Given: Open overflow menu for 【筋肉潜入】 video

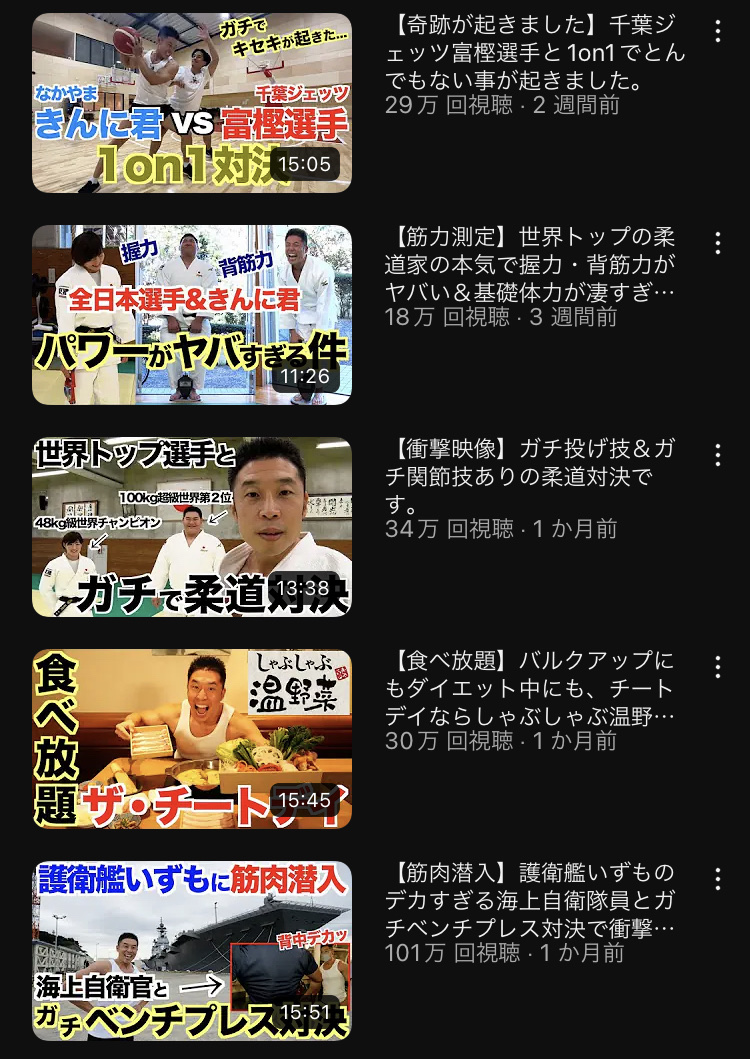Looking at the screenshot, I should click(x=718, y=879).
